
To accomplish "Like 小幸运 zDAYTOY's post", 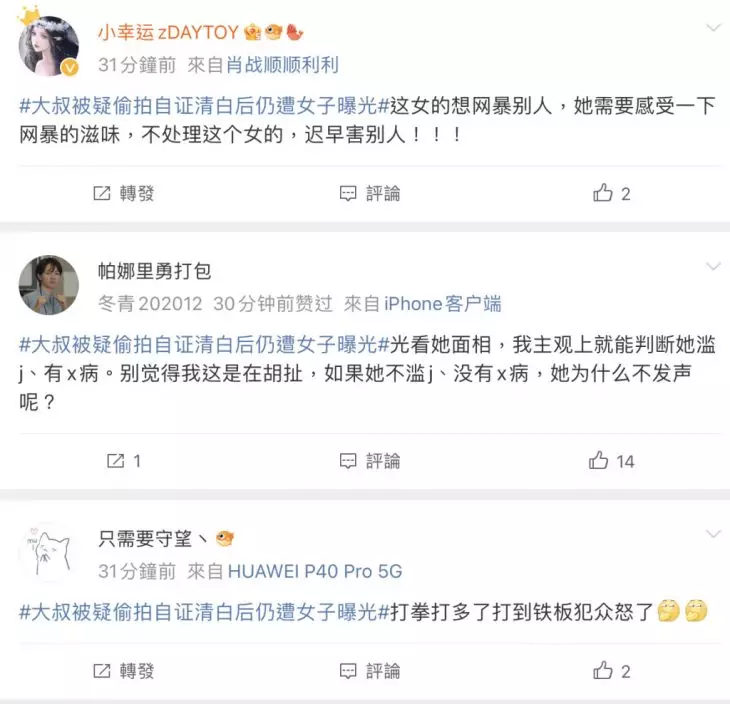I will tap(612, 193).
